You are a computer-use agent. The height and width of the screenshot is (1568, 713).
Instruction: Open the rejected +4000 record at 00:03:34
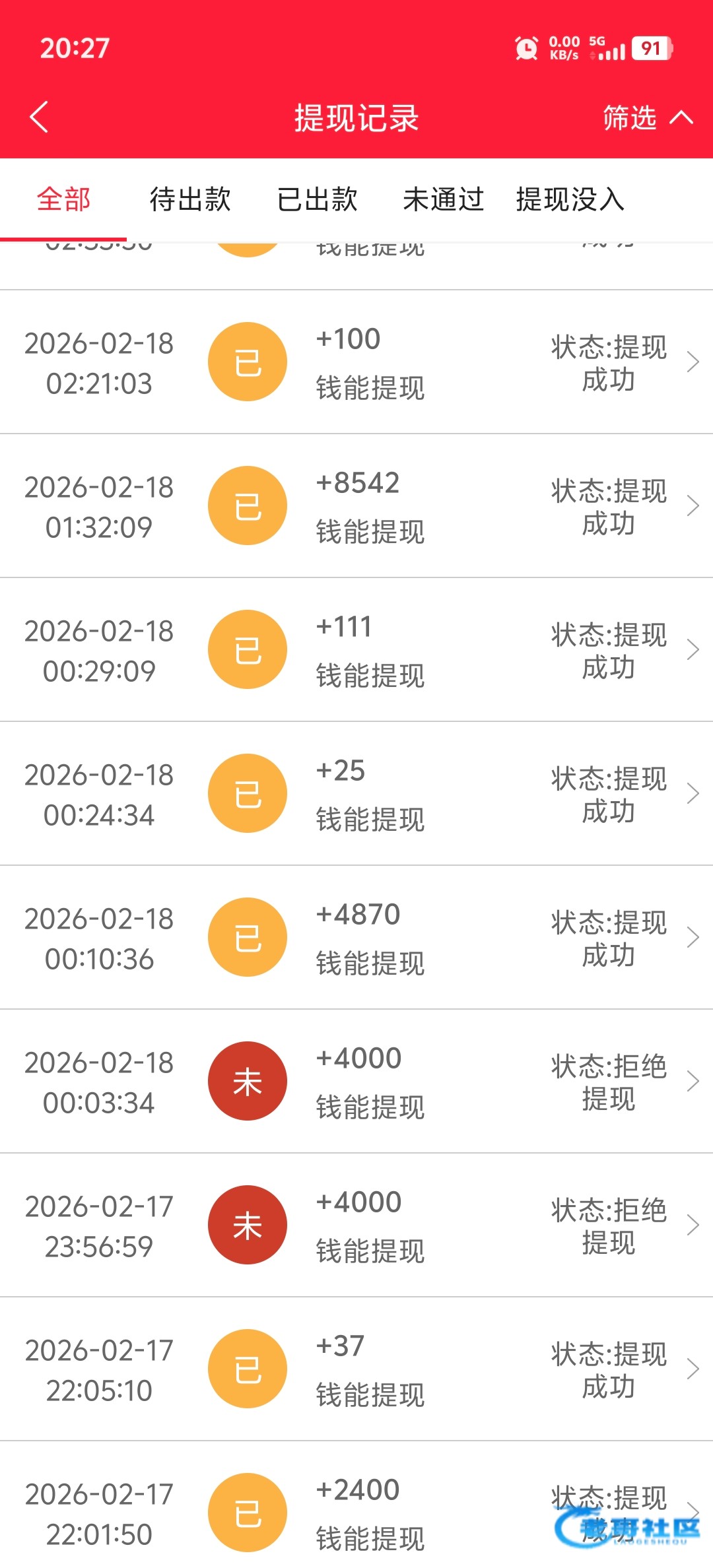[356, 1082]
